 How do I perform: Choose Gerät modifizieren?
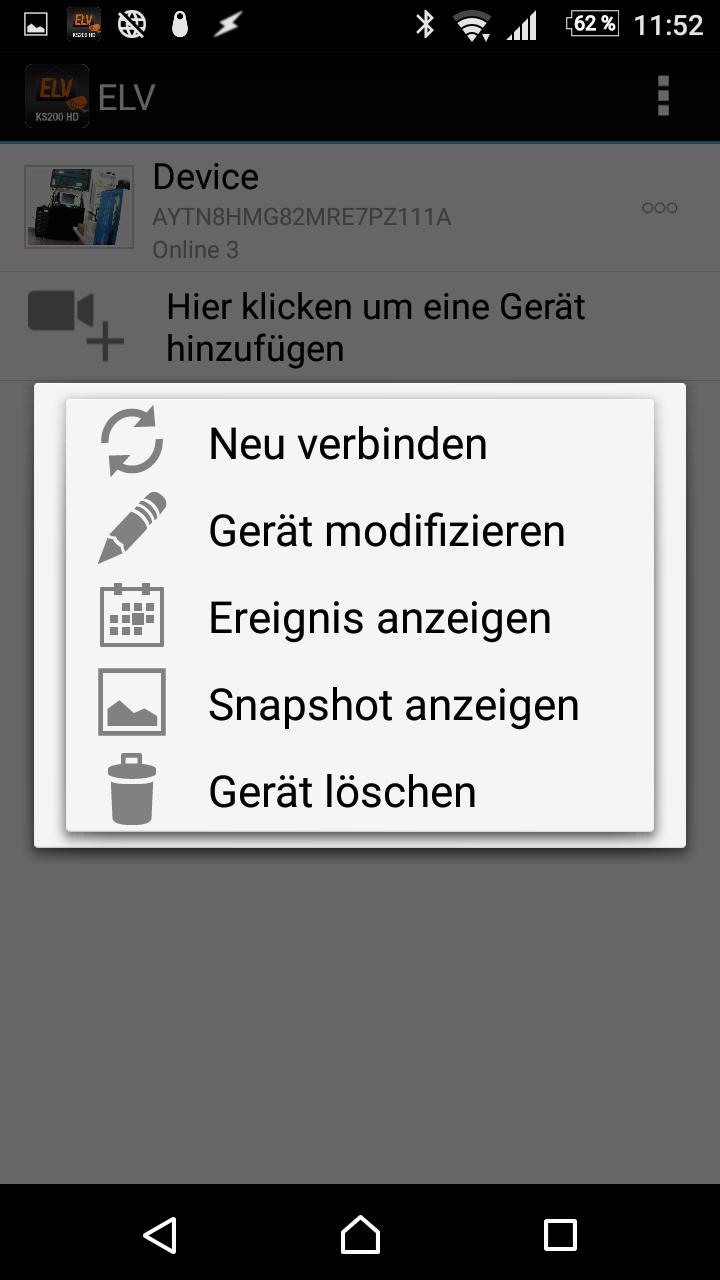coord(360,530)
